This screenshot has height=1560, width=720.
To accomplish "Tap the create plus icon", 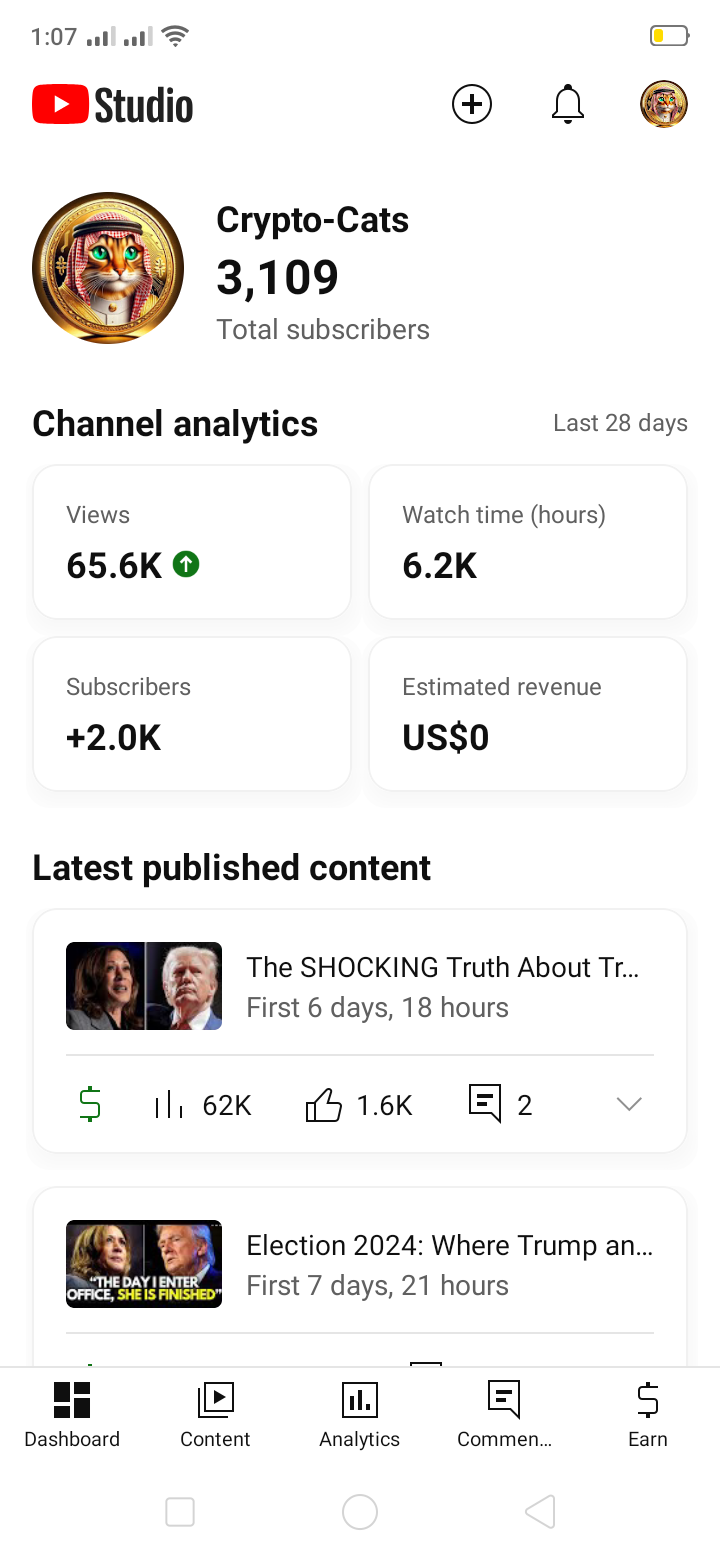I will click(x=472, y=104).
